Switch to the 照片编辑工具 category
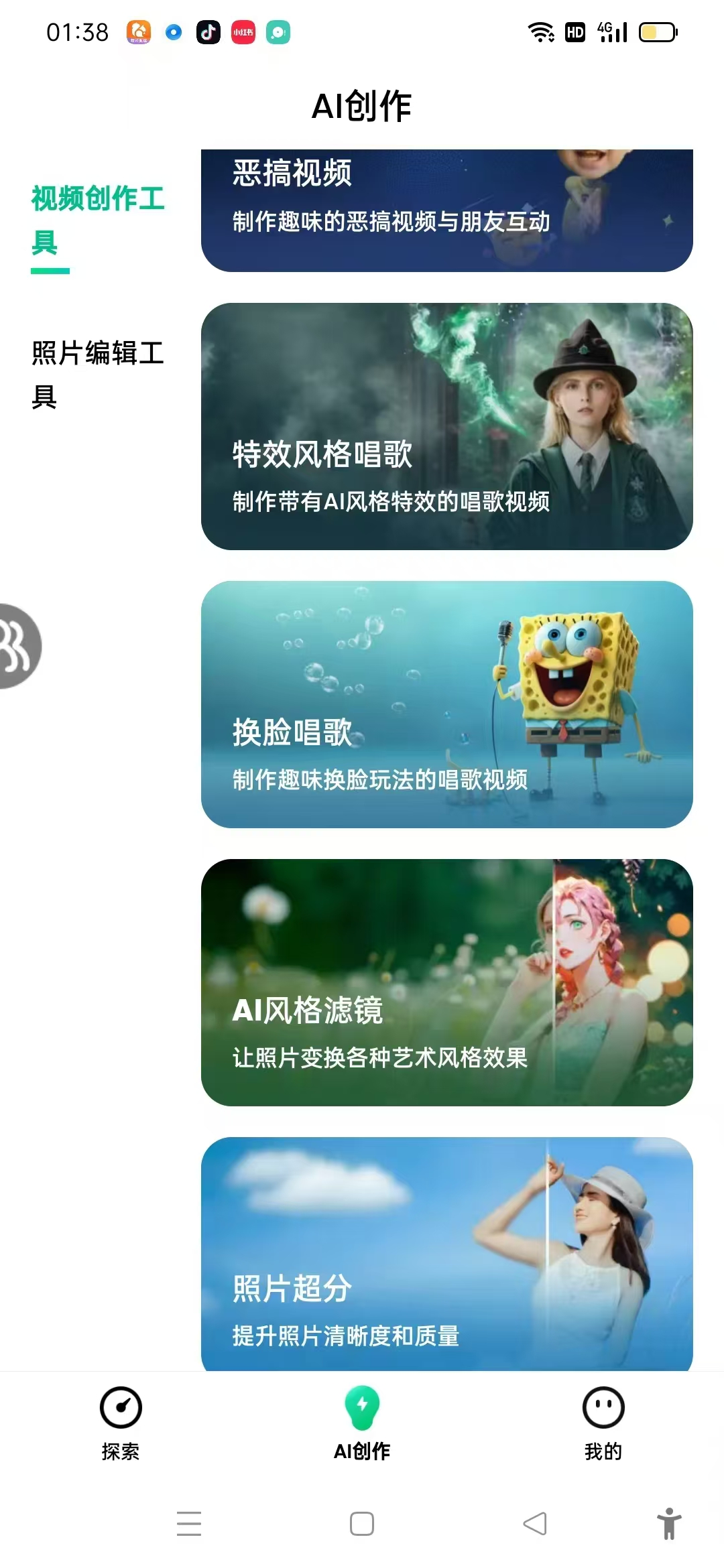The width and height of the screenshot is (724, 1568). coord(97,374)
